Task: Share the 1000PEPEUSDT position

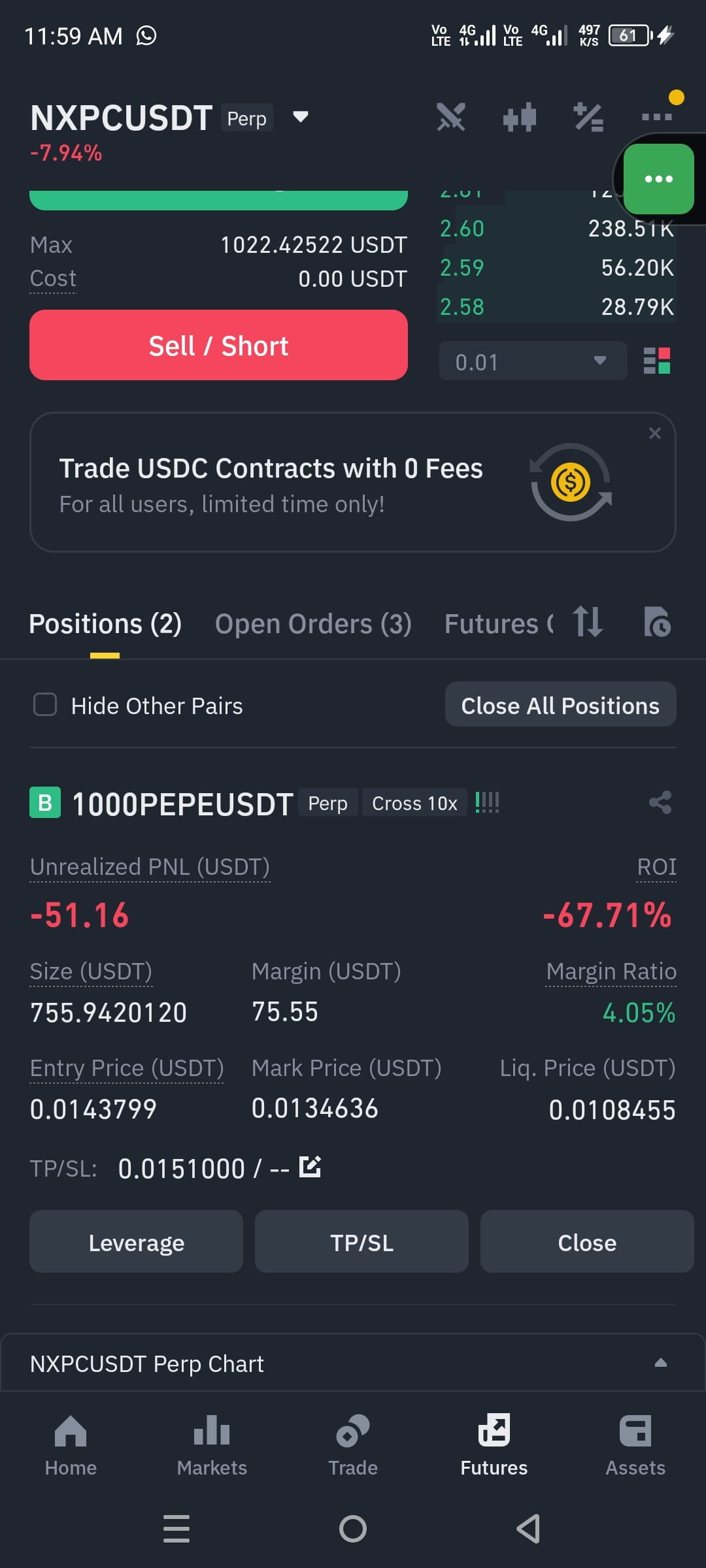Action: click(x=660, y=802)
